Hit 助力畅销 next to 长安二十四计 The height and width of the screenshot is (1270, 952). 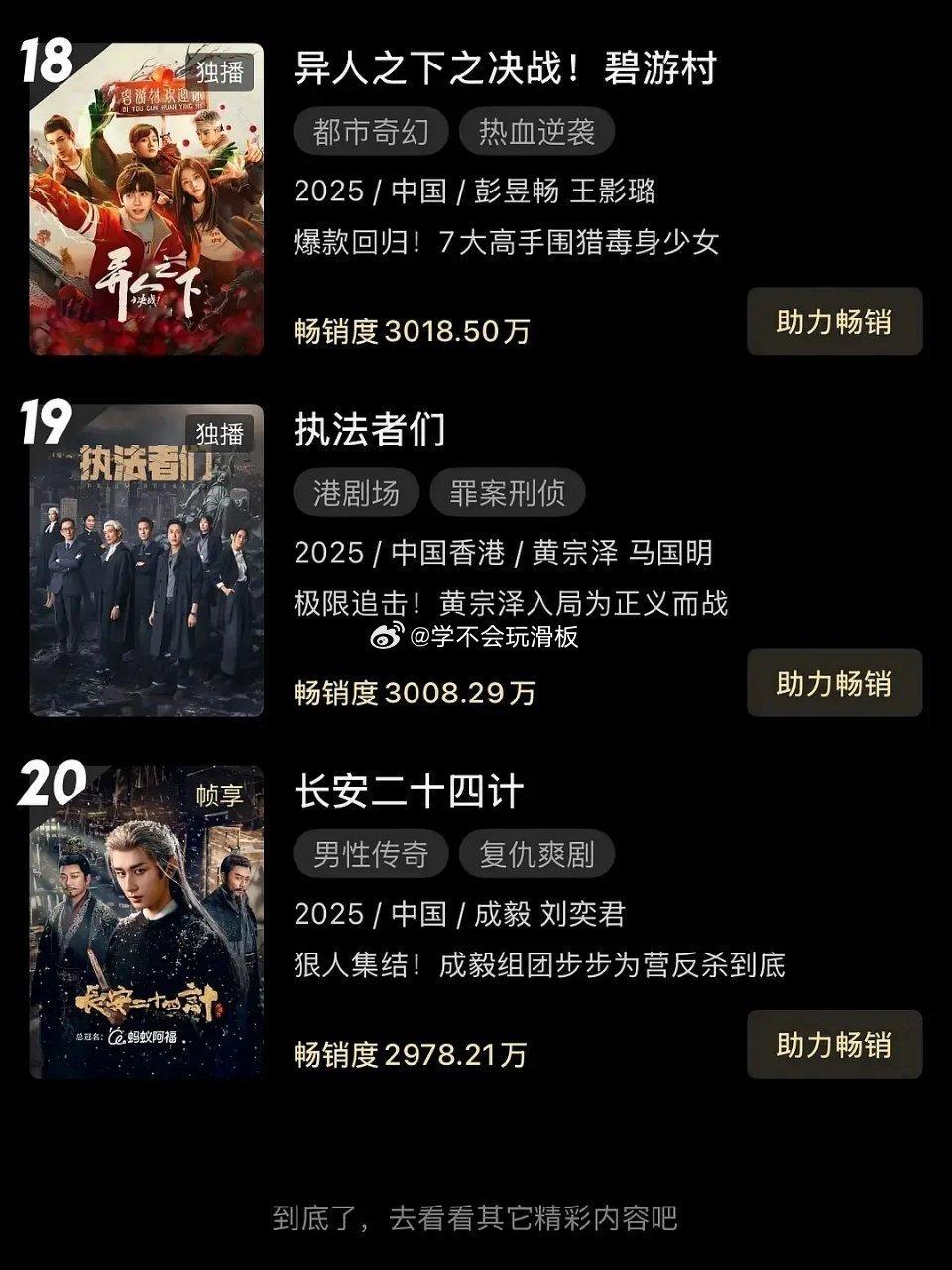point(834,1045)
